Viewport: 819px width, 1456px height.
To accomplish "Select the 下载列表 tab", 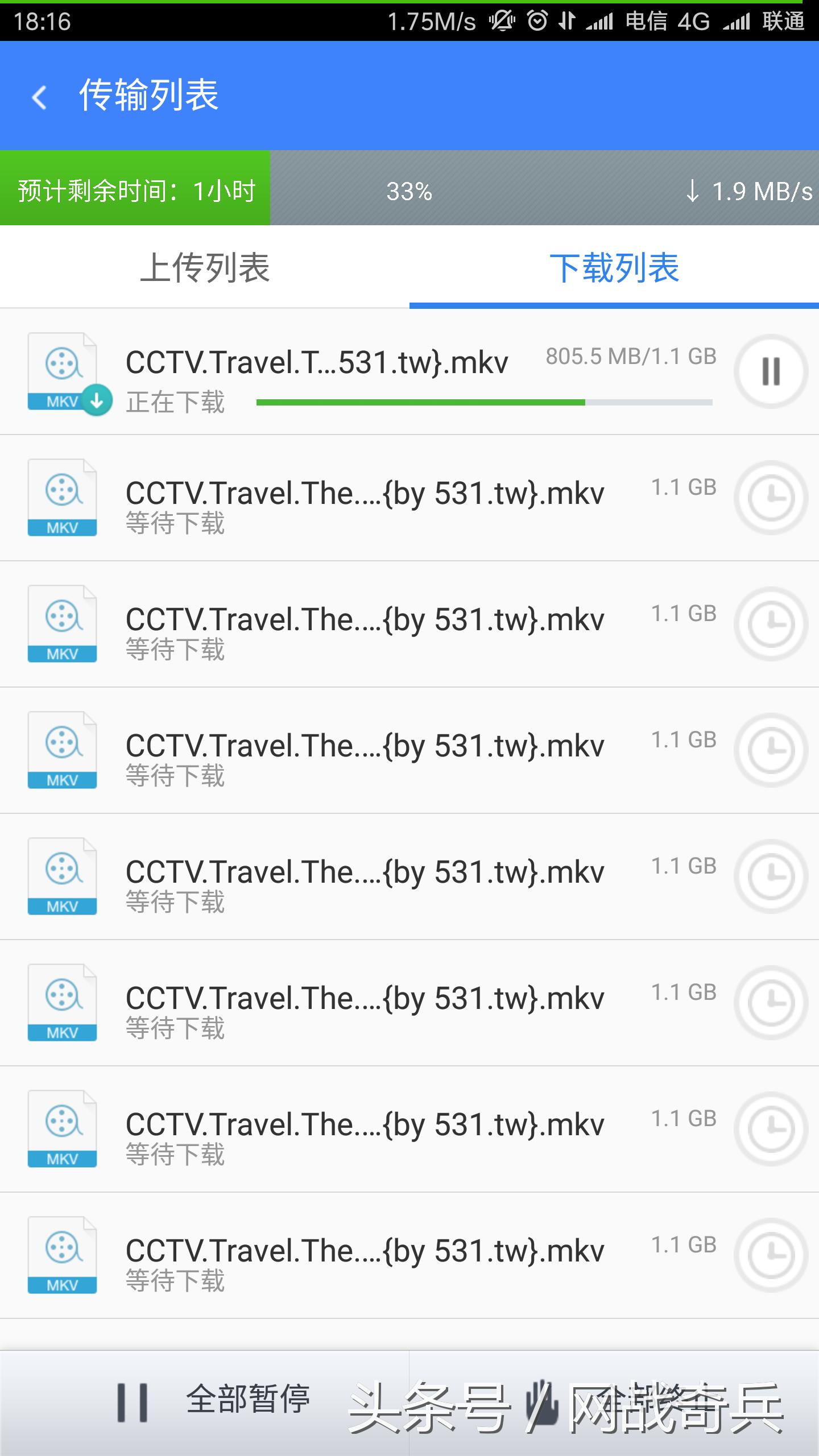I will [x=614, y=268].
